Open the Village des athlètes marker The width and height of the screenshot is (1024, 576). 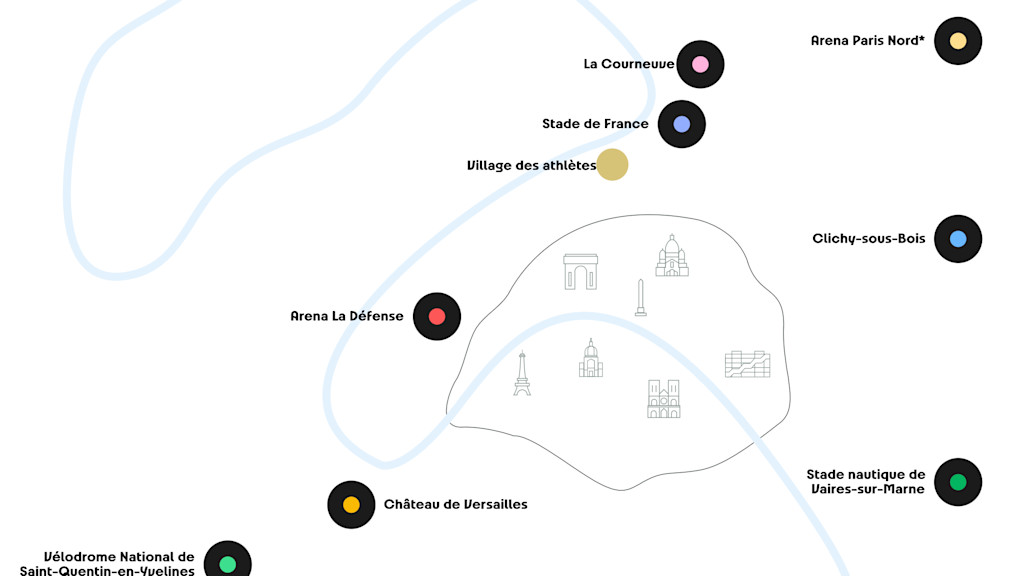[x=612, y=165]
